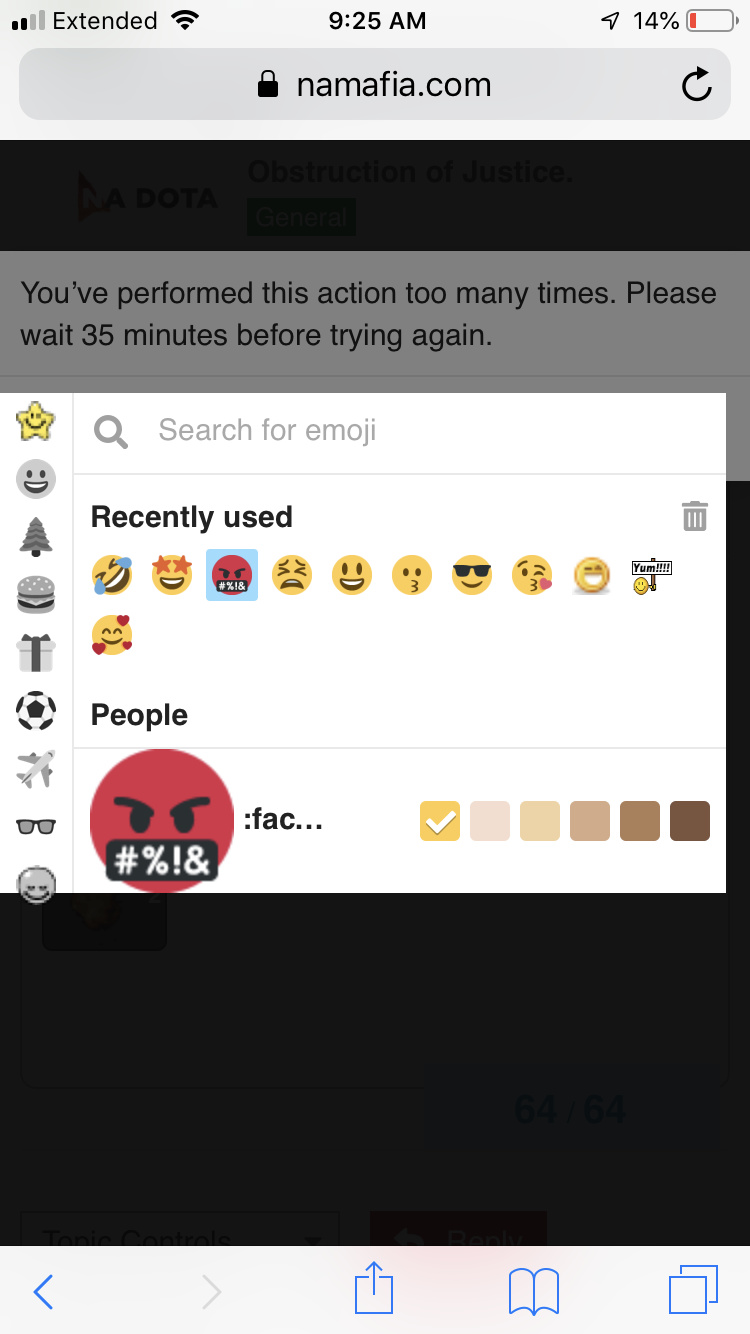Reload the page in Safari
This screenshot has width=750, height=1334.
pyautogui.click(x=696, y=85)
